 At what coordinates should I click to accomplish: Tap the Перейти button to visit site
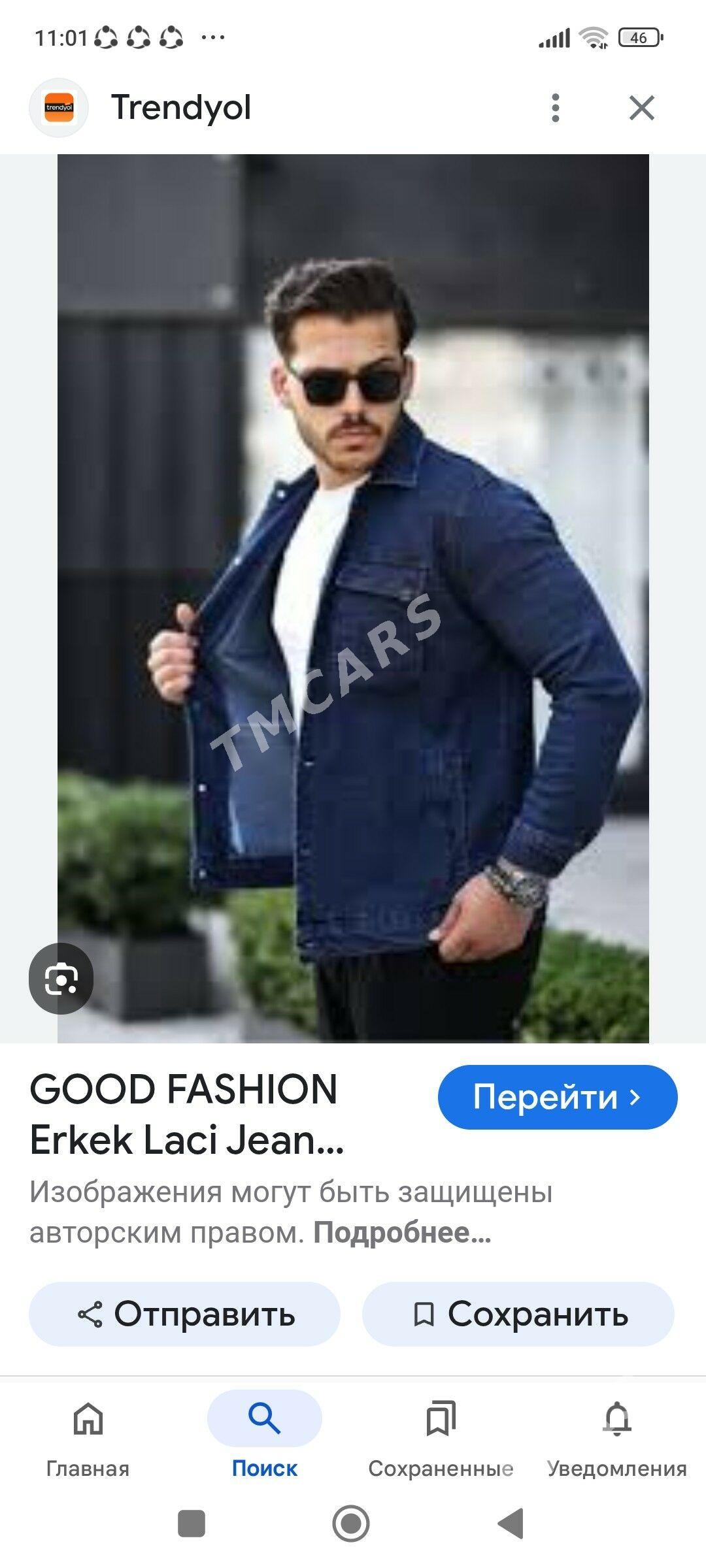click(x=558, y=1097)
